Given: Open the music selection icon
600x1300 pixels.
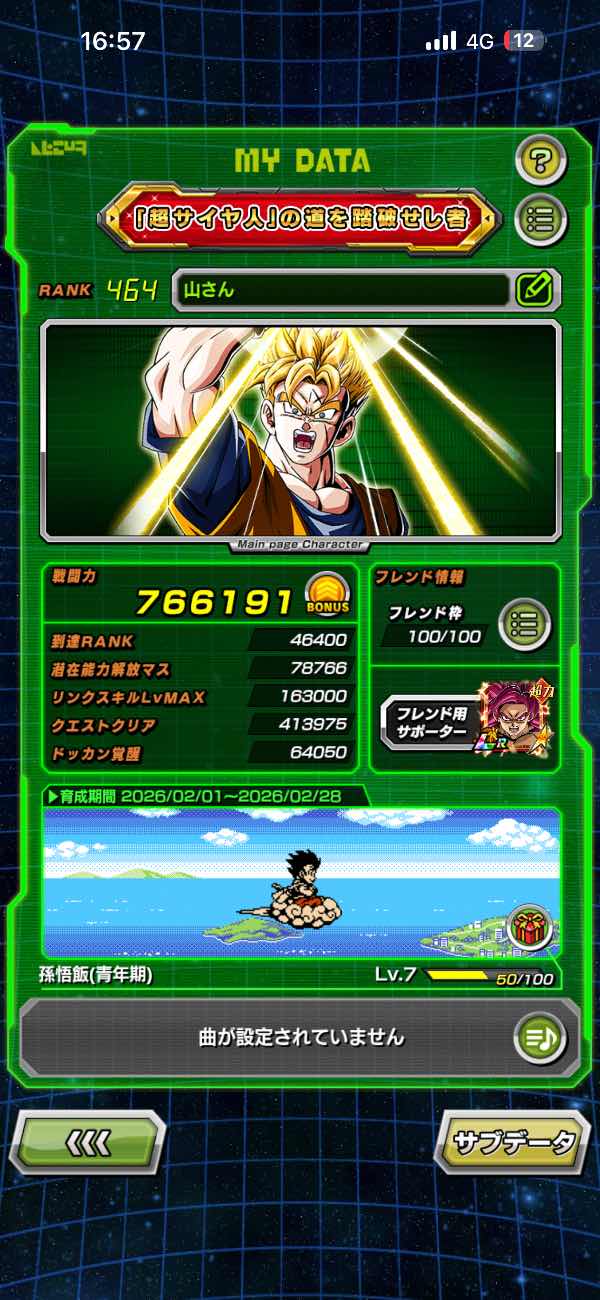Looking at the screenshot, I should [x=540, y=1037].
